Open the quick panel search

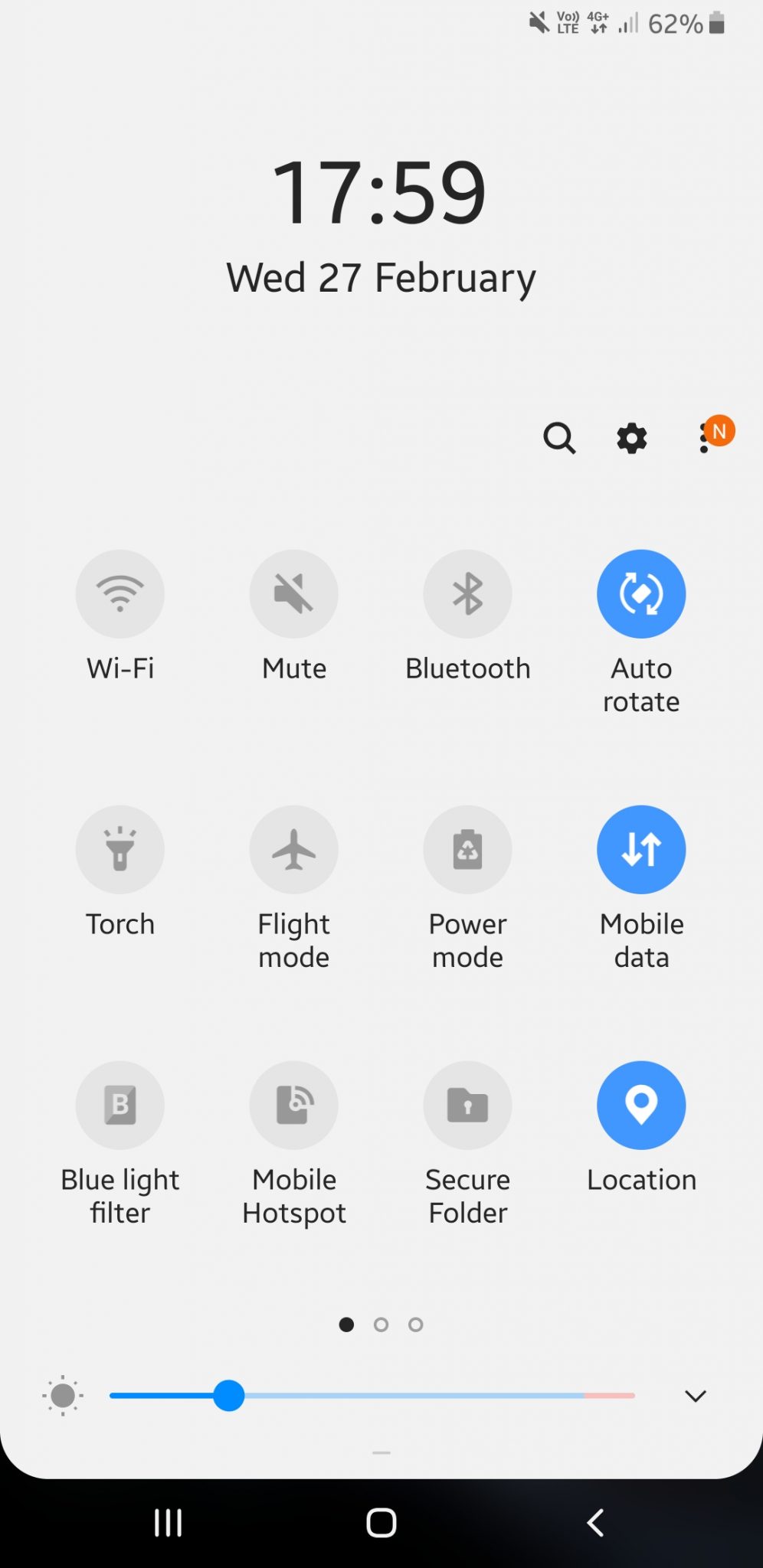[559, 439]
